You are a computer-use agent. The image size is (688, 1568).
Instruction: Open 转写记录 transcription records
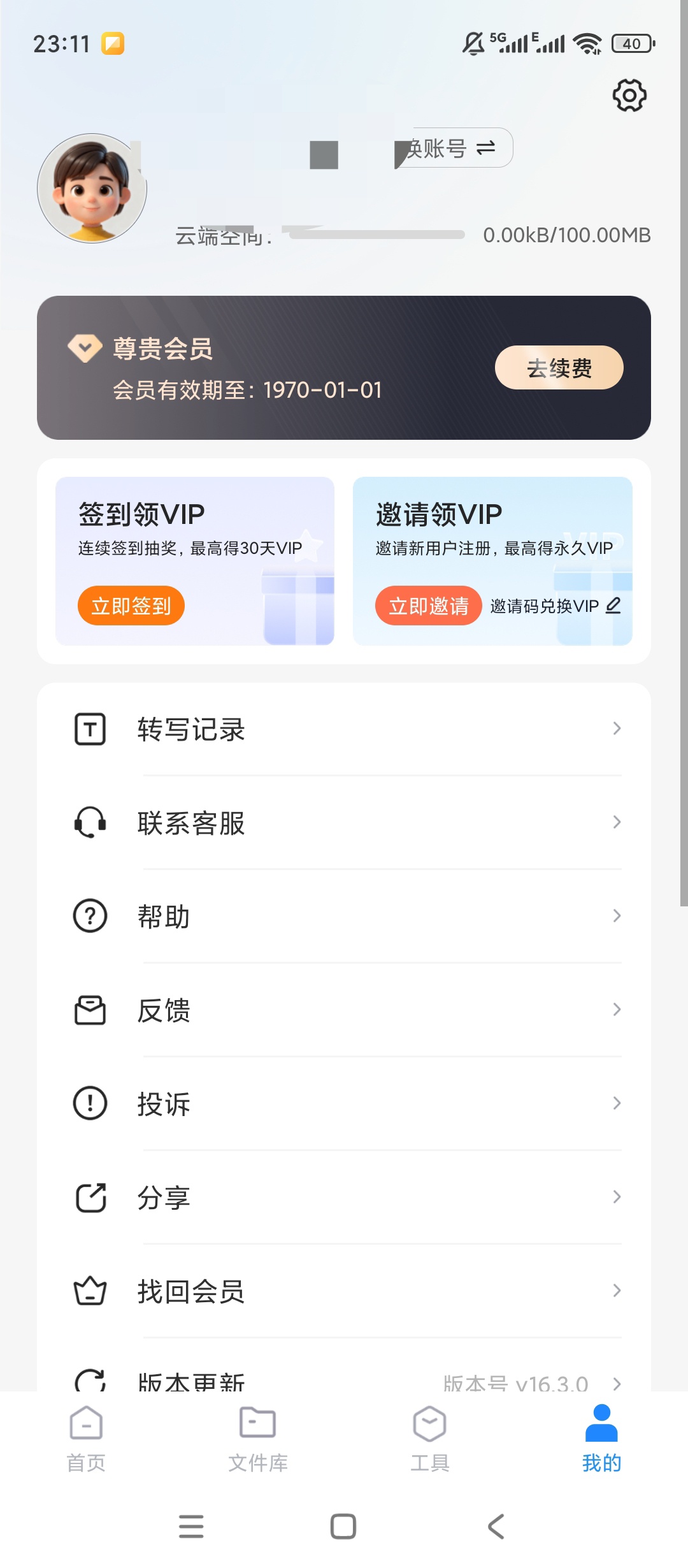(x=344, y=729)
